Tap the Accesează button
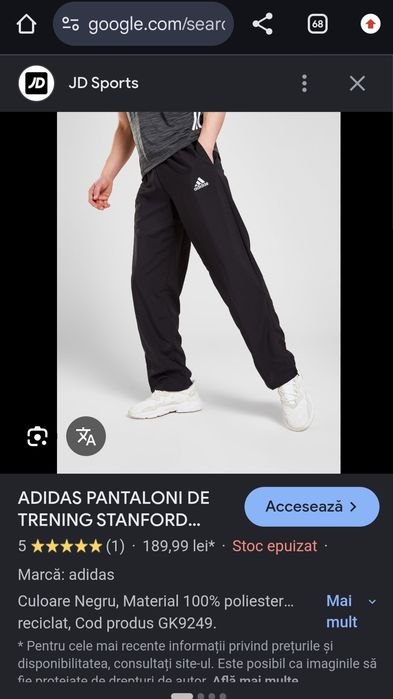This screenshot has height=699, width=393. click(312, 507)
